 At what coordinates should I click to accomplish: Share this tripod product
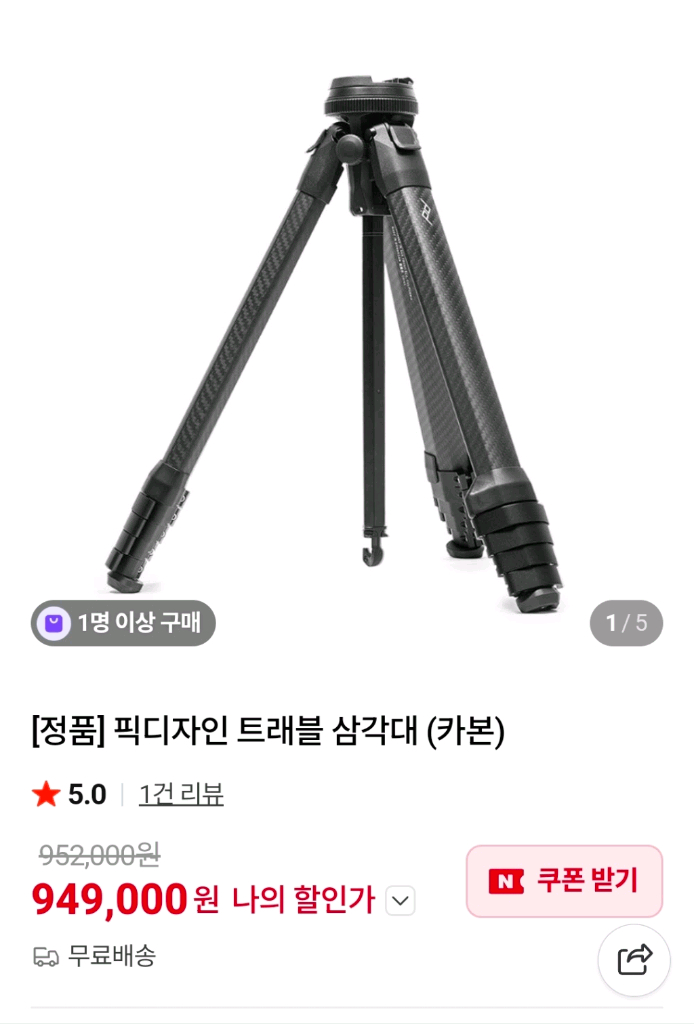point(634,960)
